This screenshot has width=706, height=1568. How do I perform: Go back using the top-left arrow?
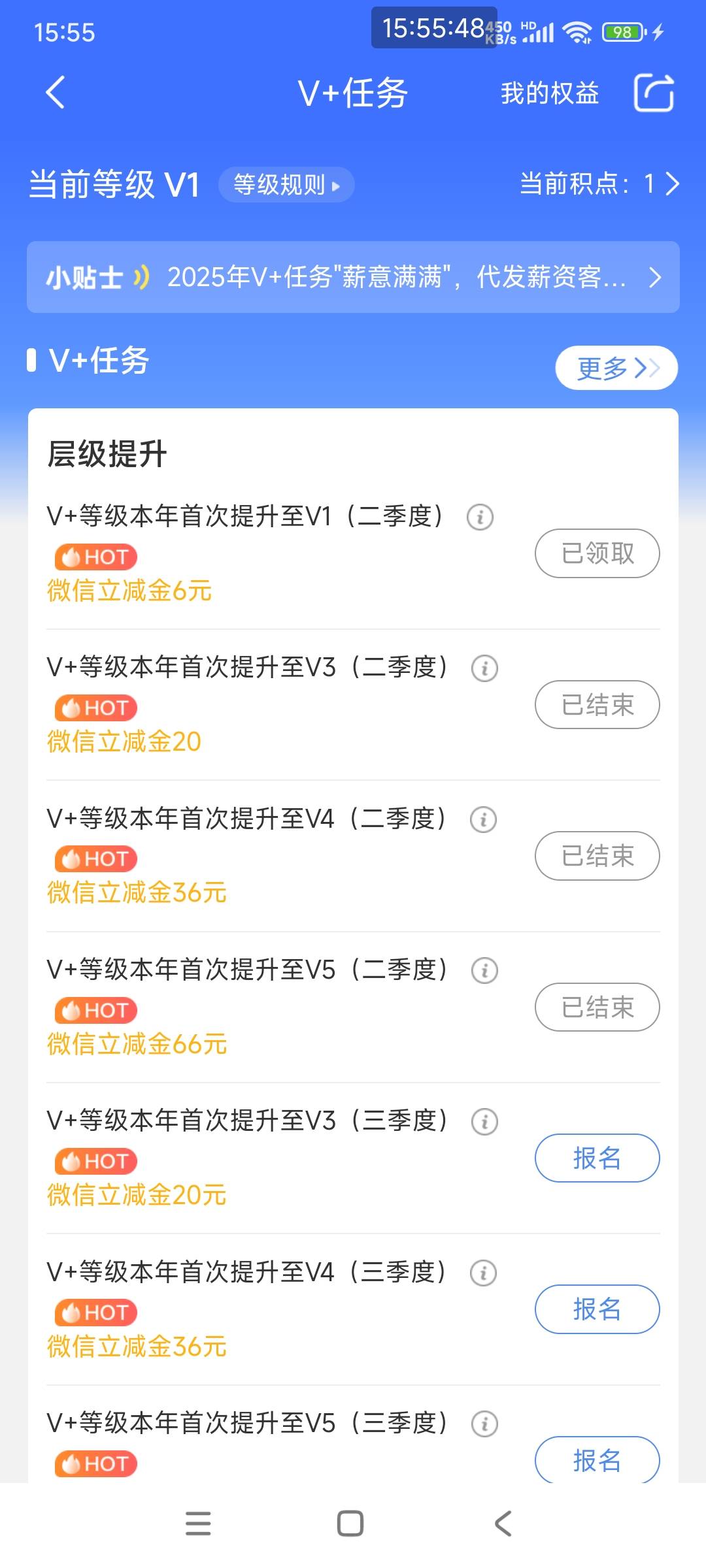coord(56,93)
